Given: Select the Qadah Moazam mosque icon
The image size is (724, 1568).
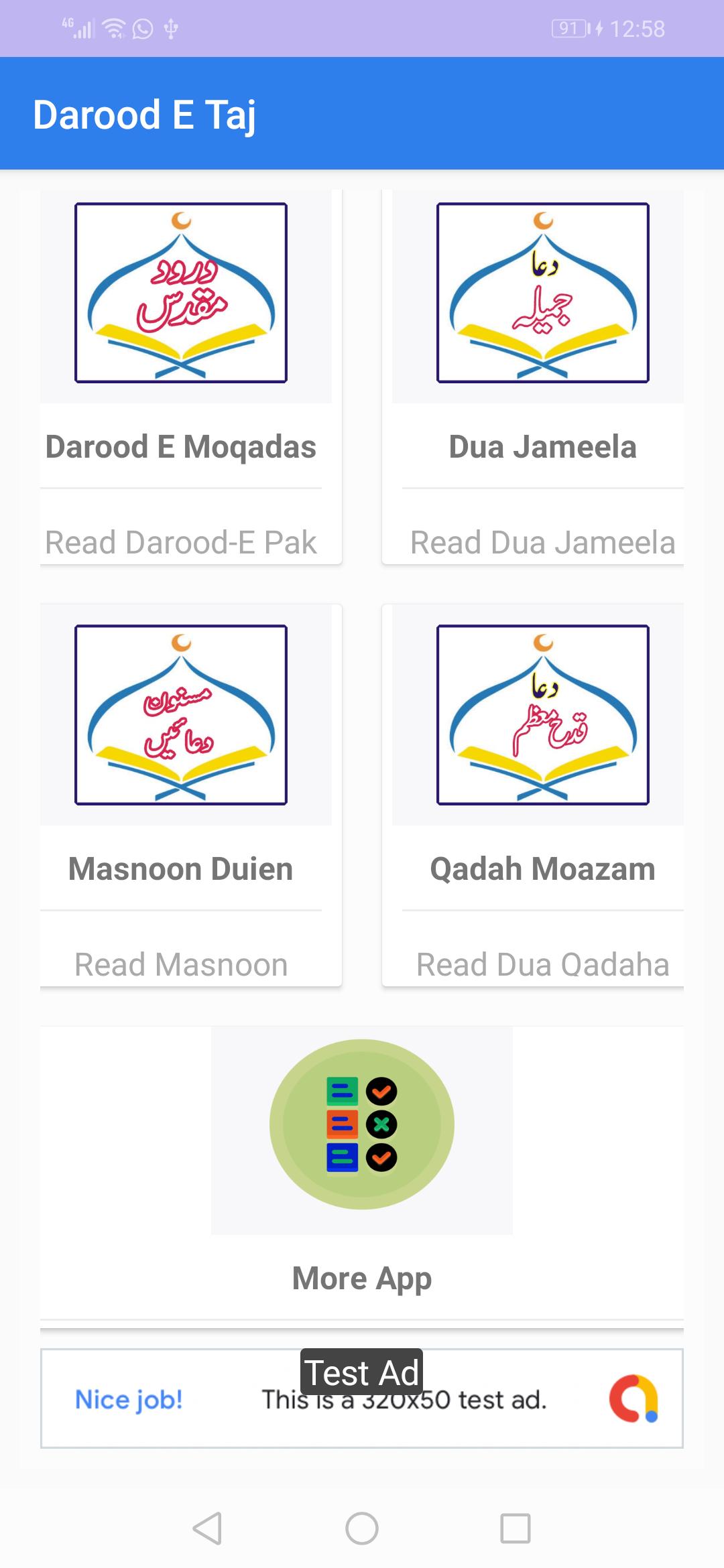Looking at the screenshot, I should pyautogui.click(x=543, y=714).
